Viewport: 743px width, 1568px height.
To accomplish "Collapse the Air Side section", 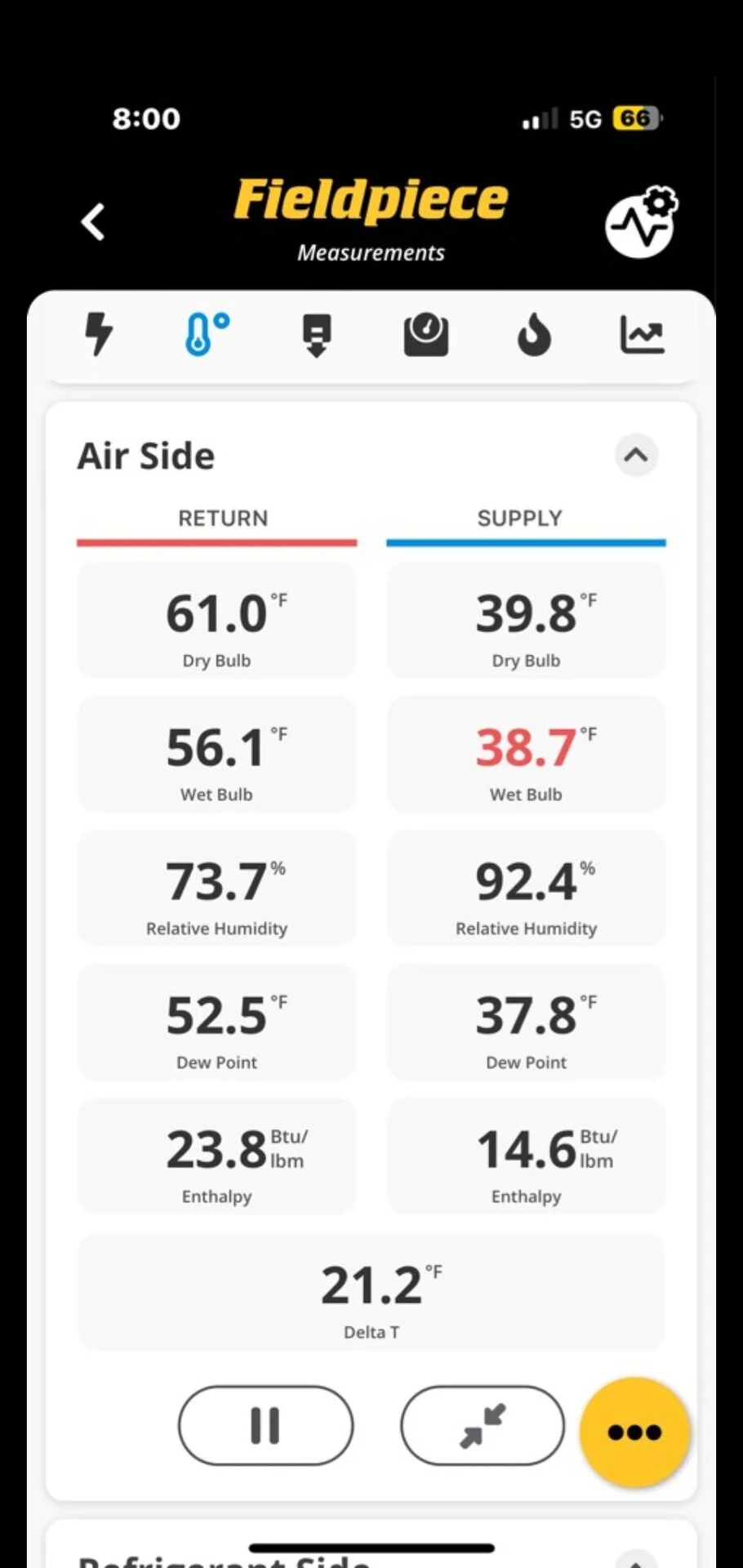I will 636,455.
